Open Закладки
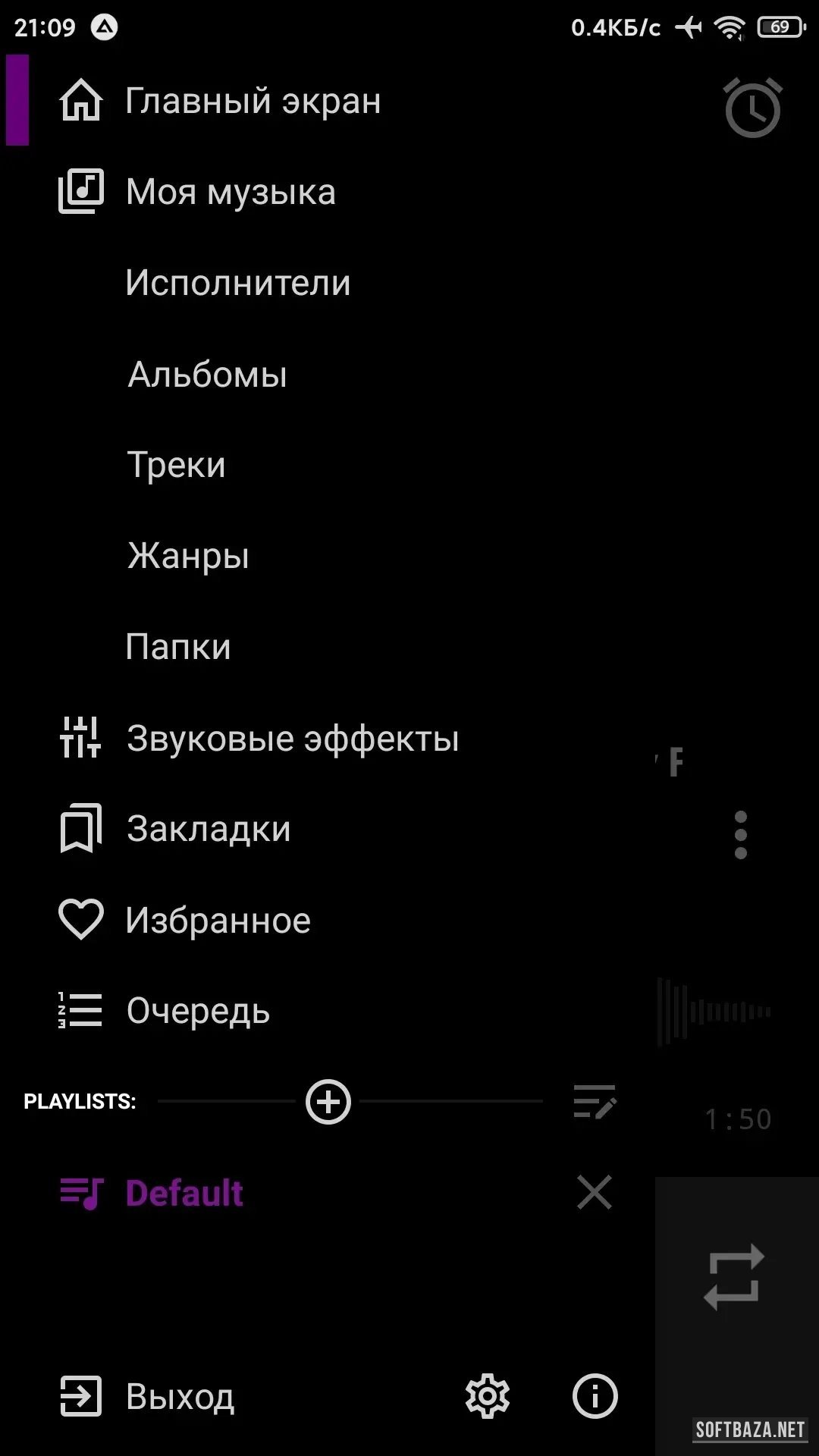The height and width of the screenshot is (1456, 819). pyautogui.click(x=209, y=829)
